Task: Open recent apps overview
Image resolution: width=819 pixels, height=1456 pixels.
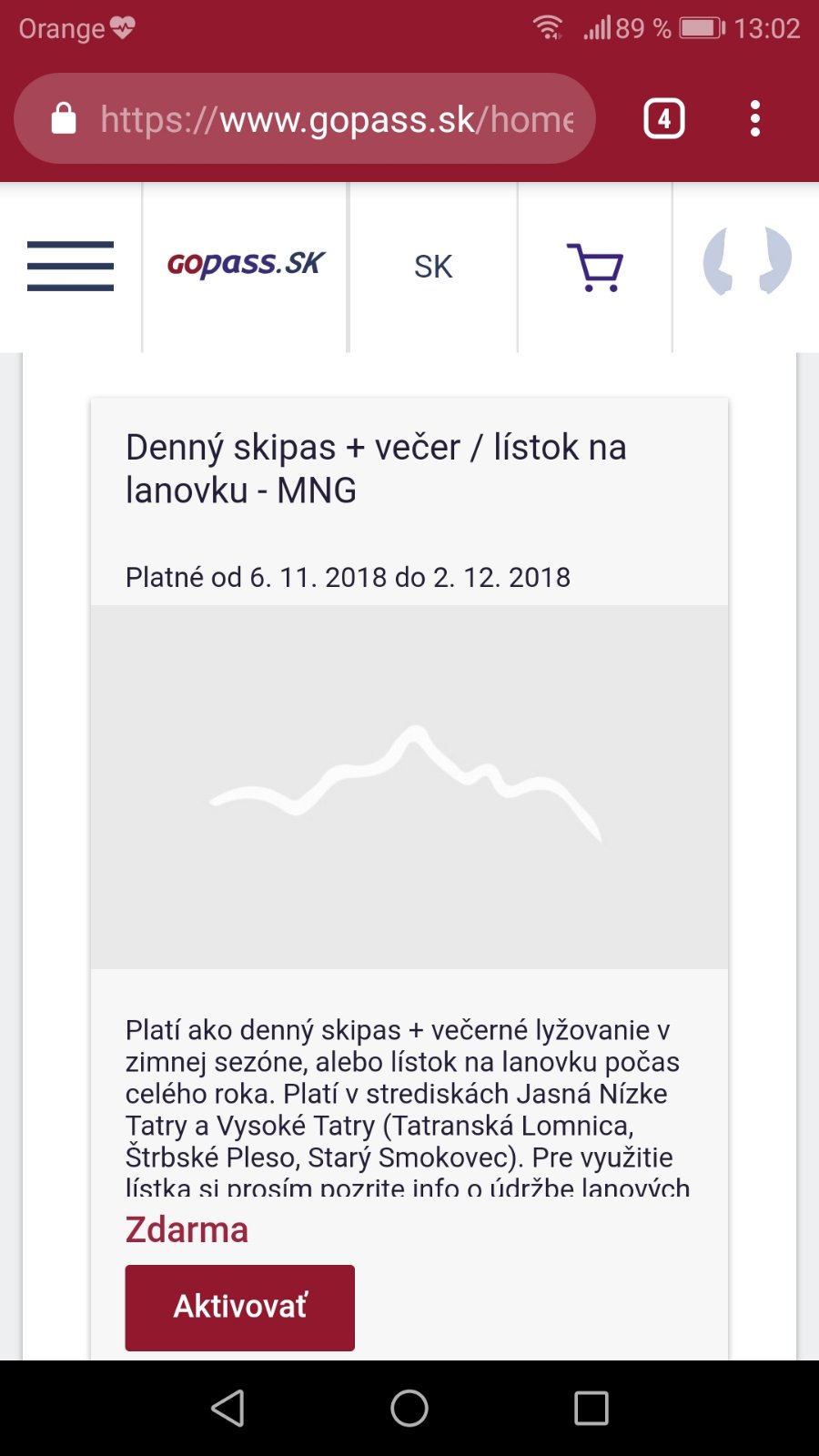Action: [591, 1408]
